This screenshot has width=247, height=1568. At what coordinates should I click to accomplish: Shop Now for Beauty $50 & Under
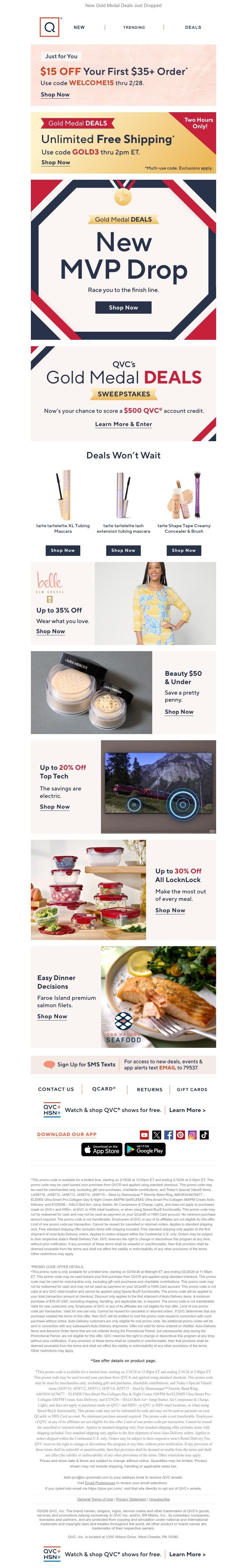(179, 712)
